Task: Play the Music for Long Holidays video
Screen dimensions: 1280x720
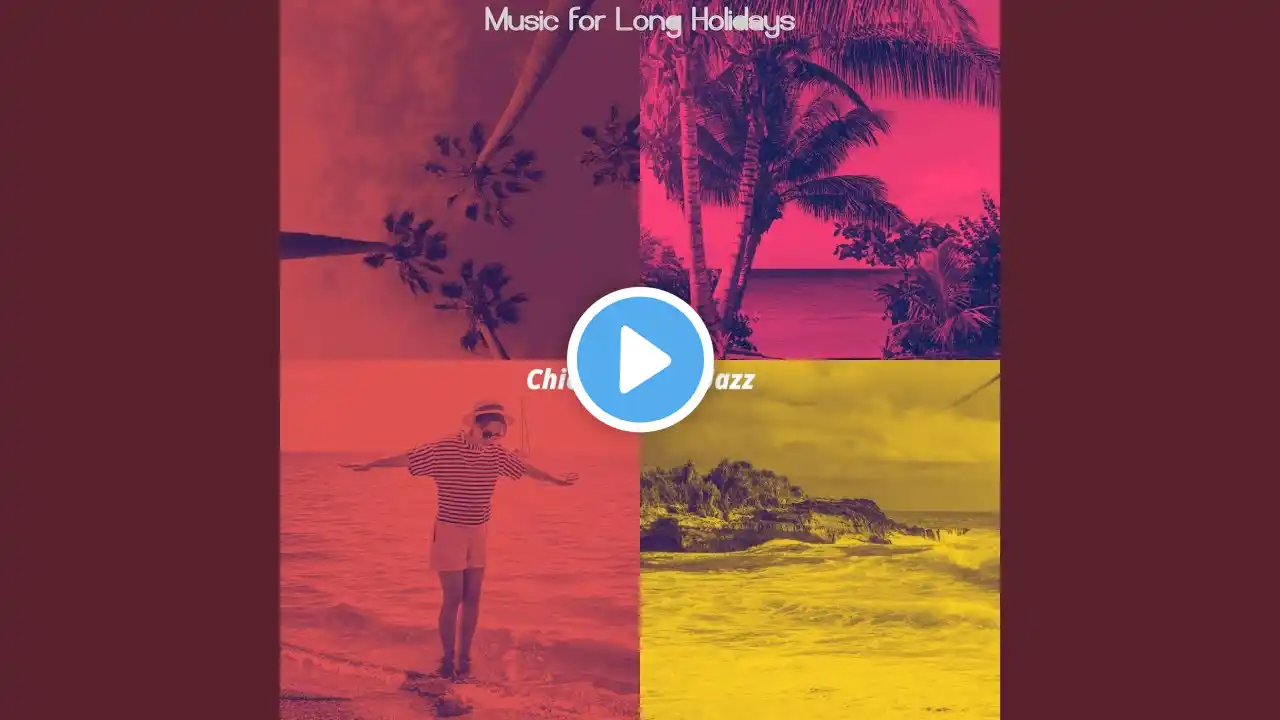Action: pyautogui.click(x=640, y=360)
